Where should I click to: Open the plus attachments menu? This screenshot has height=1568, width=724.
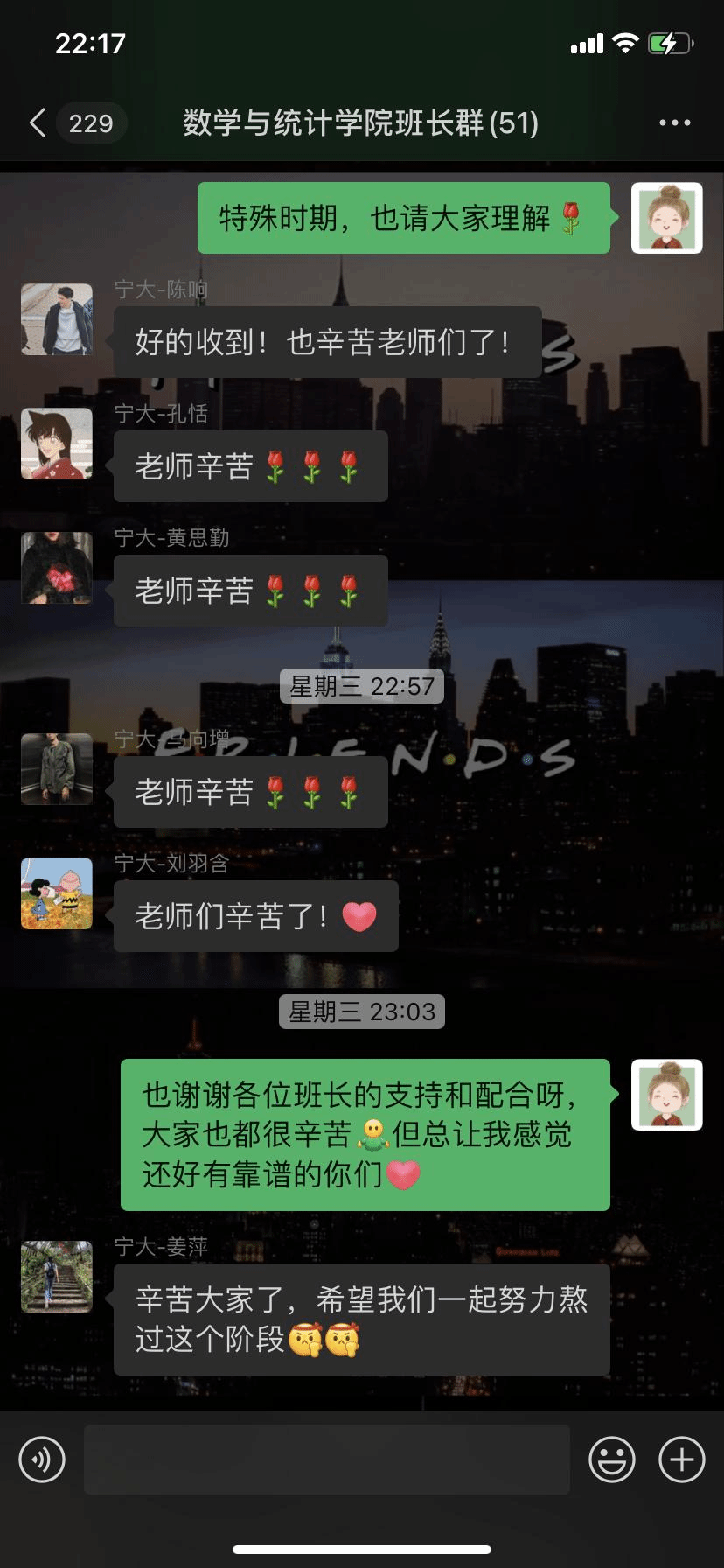(x=681, y=1459)
